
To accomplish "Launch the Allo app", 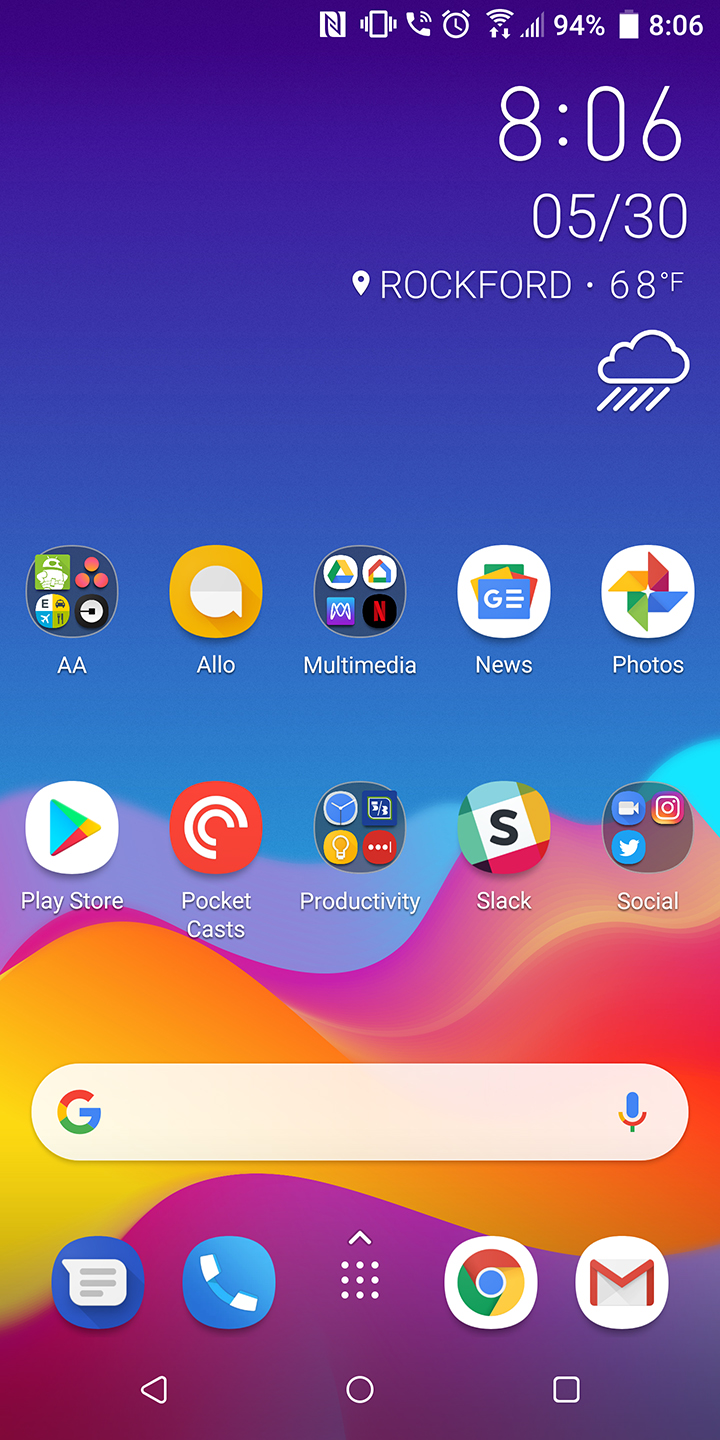I will tap(216, 593).
